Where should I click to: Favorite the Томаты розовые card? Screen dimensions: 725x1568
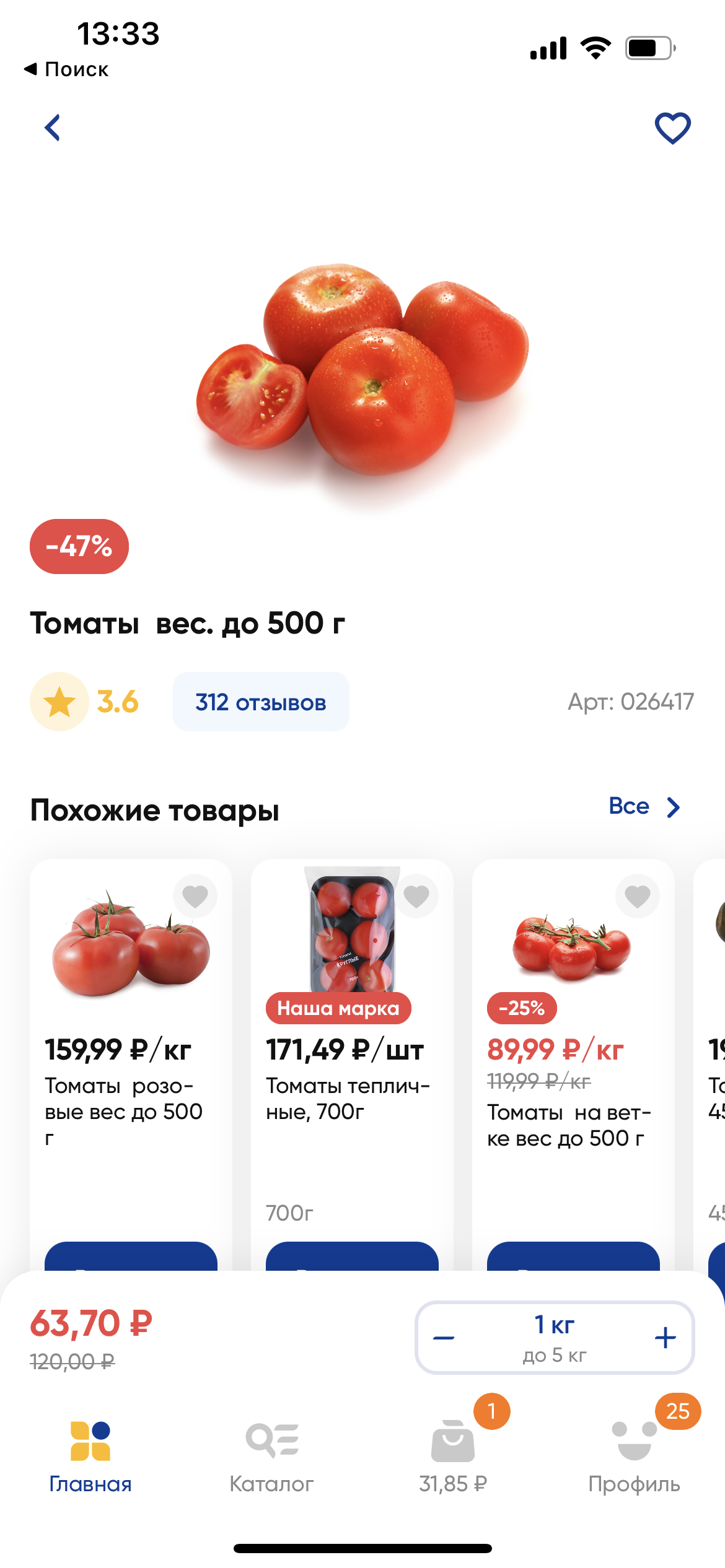tap(195, 896)
